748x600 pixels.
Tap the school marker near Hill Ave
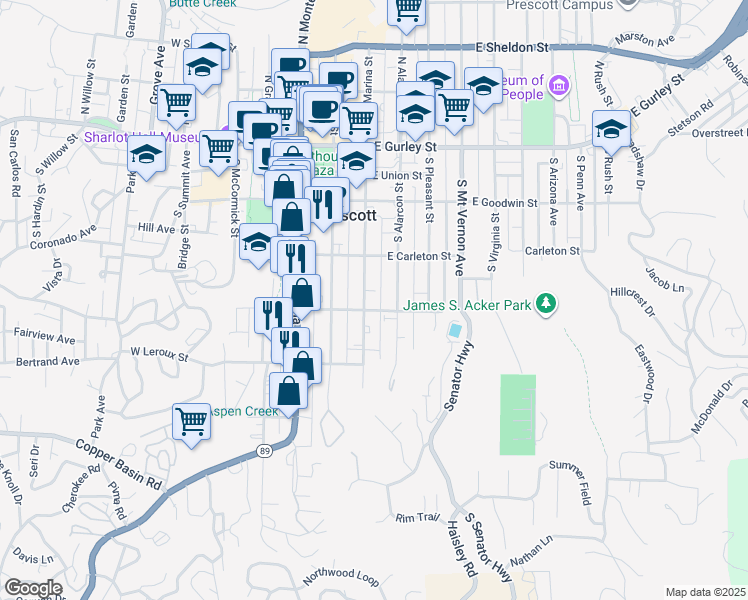point(258,243)
